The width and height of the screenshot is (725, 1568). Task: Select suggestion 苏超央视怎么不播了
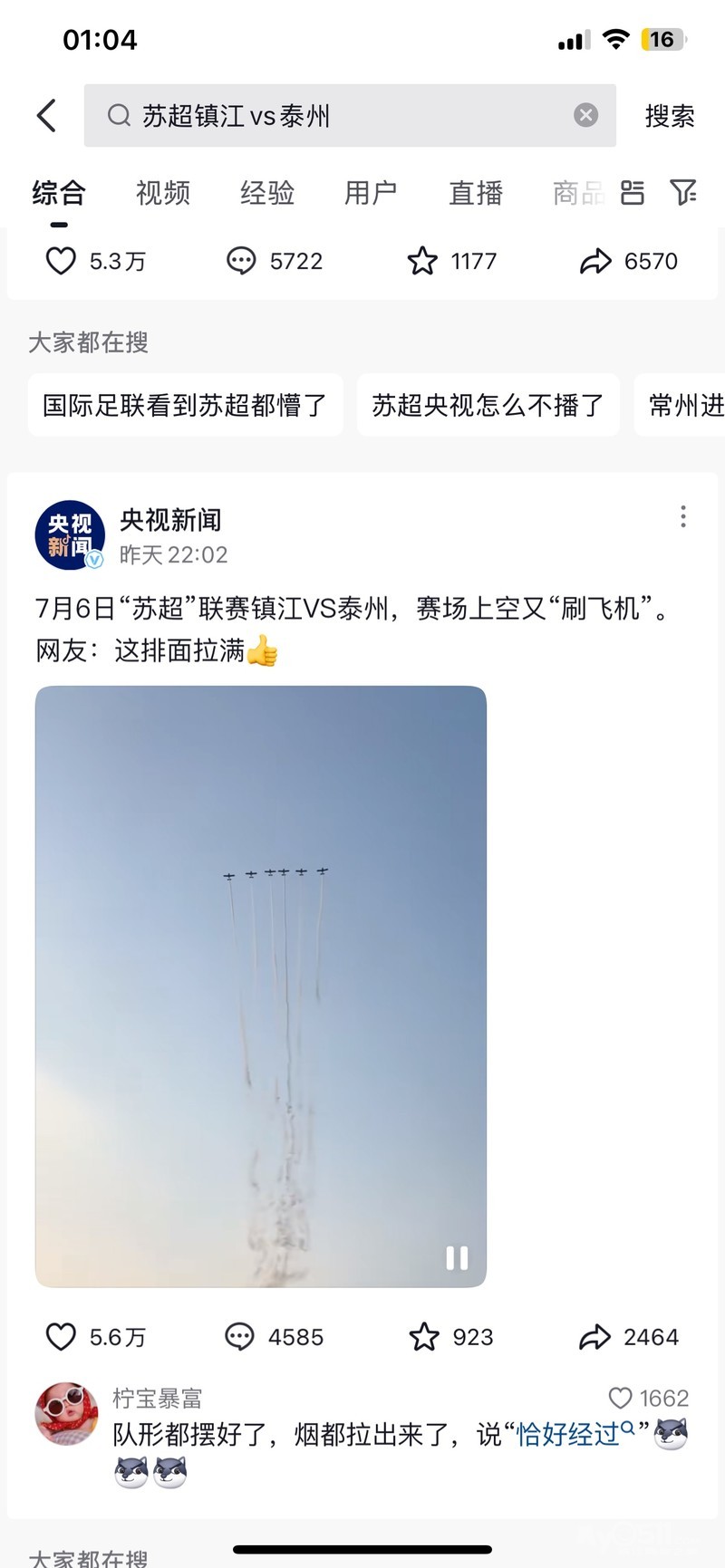pyautogui.click(x=488, y=405)
